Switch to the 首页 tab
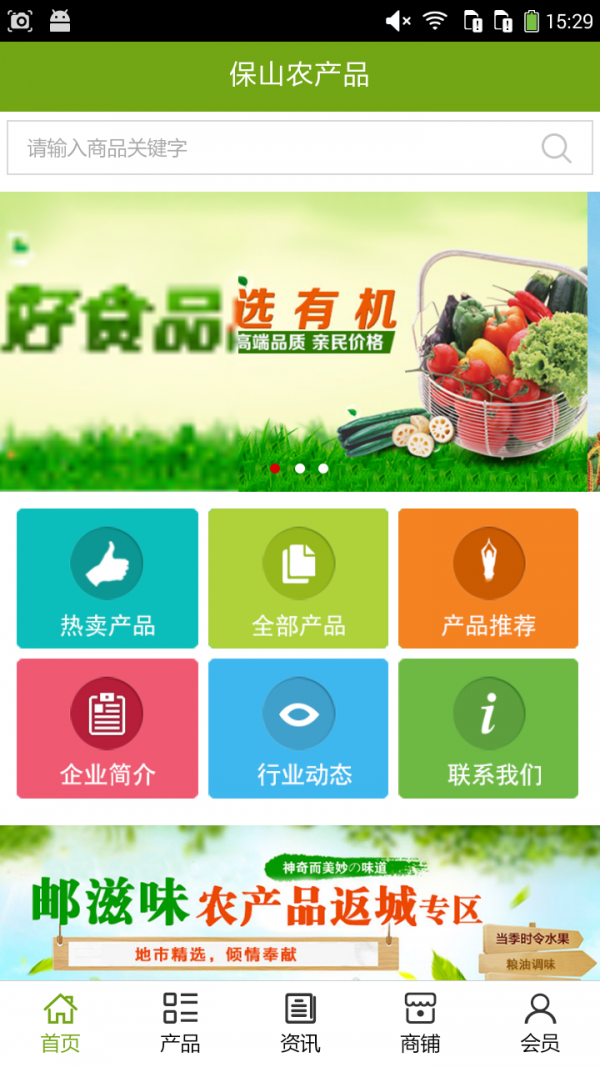The width and height of the screenshot is (600, 1067). [60, 1023]
